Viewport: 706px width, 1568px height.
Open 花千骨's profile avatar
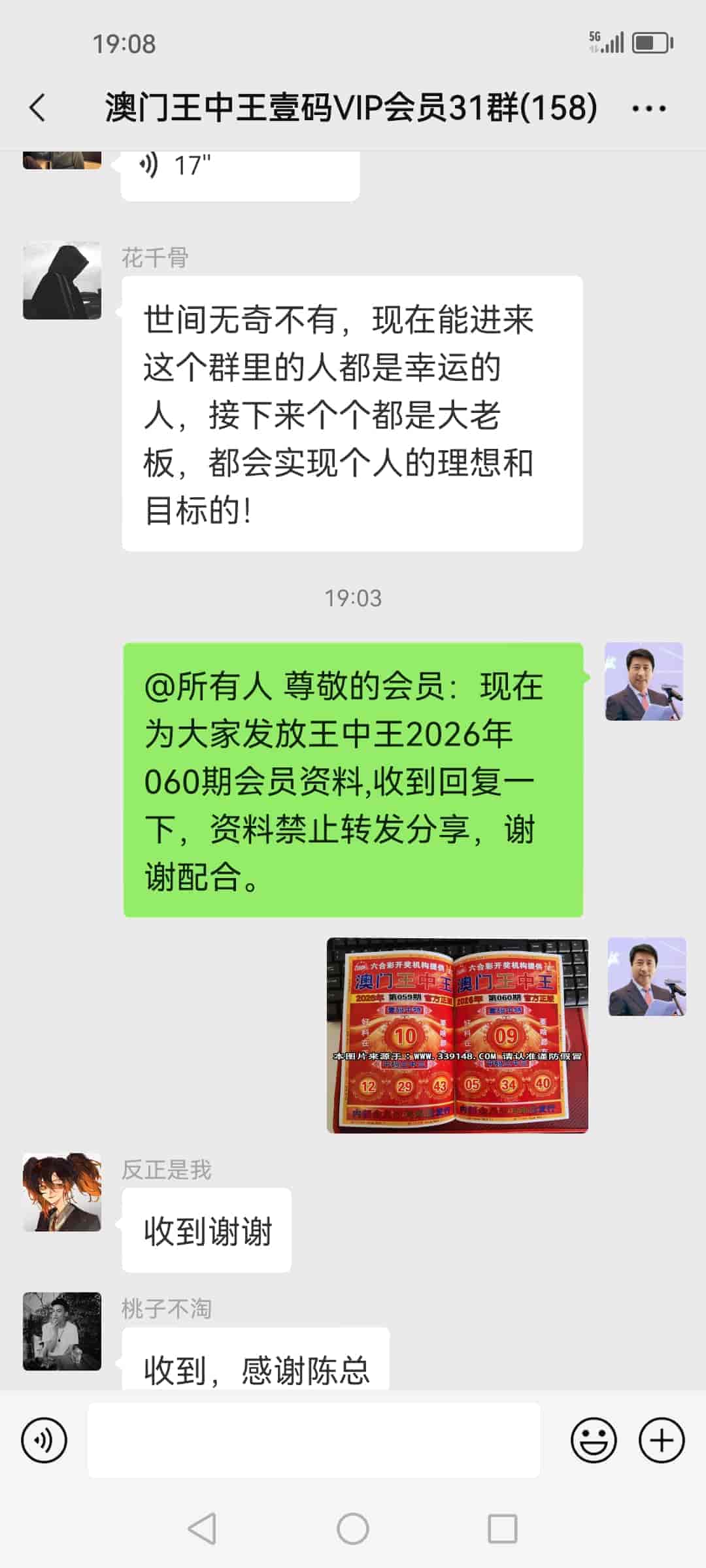click(62, 281)
